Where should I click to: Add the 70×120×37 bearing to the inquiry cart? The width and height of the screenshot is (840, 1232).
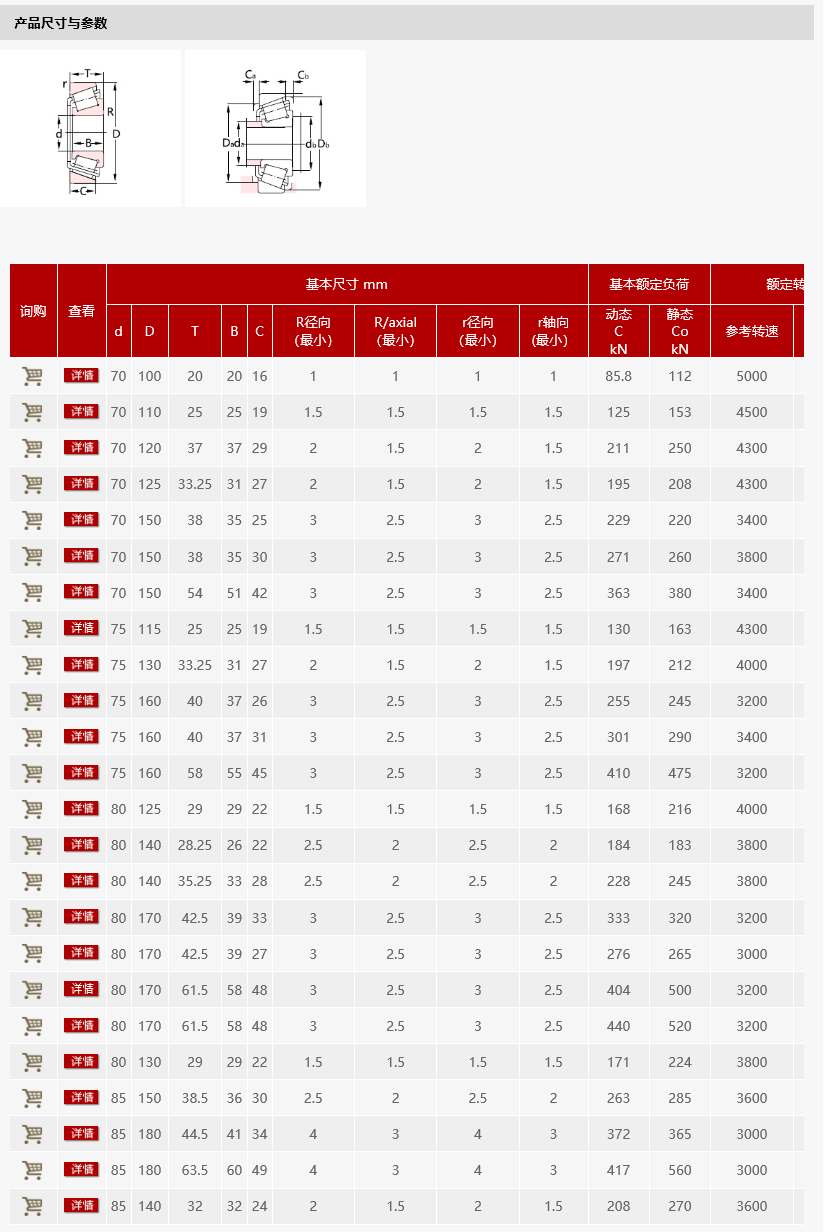[33, 448]
